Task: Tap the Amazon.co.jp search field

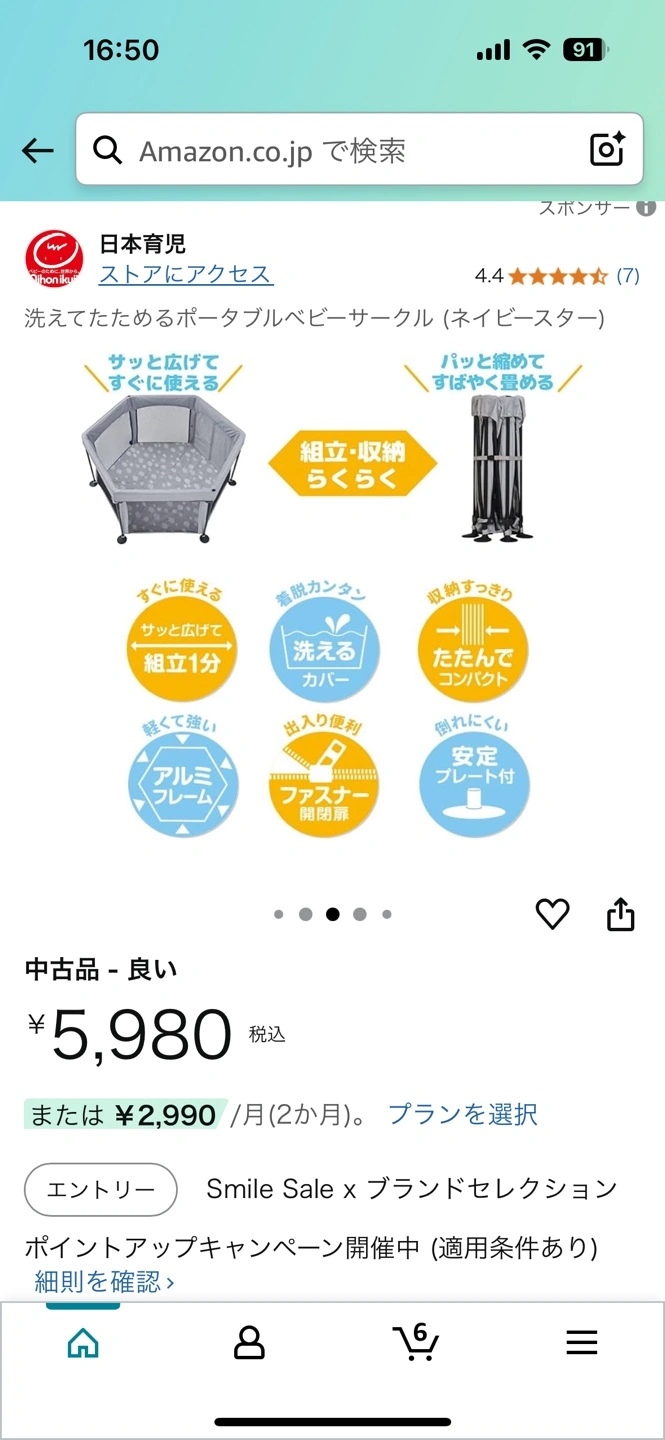Action: coord(340,151)
